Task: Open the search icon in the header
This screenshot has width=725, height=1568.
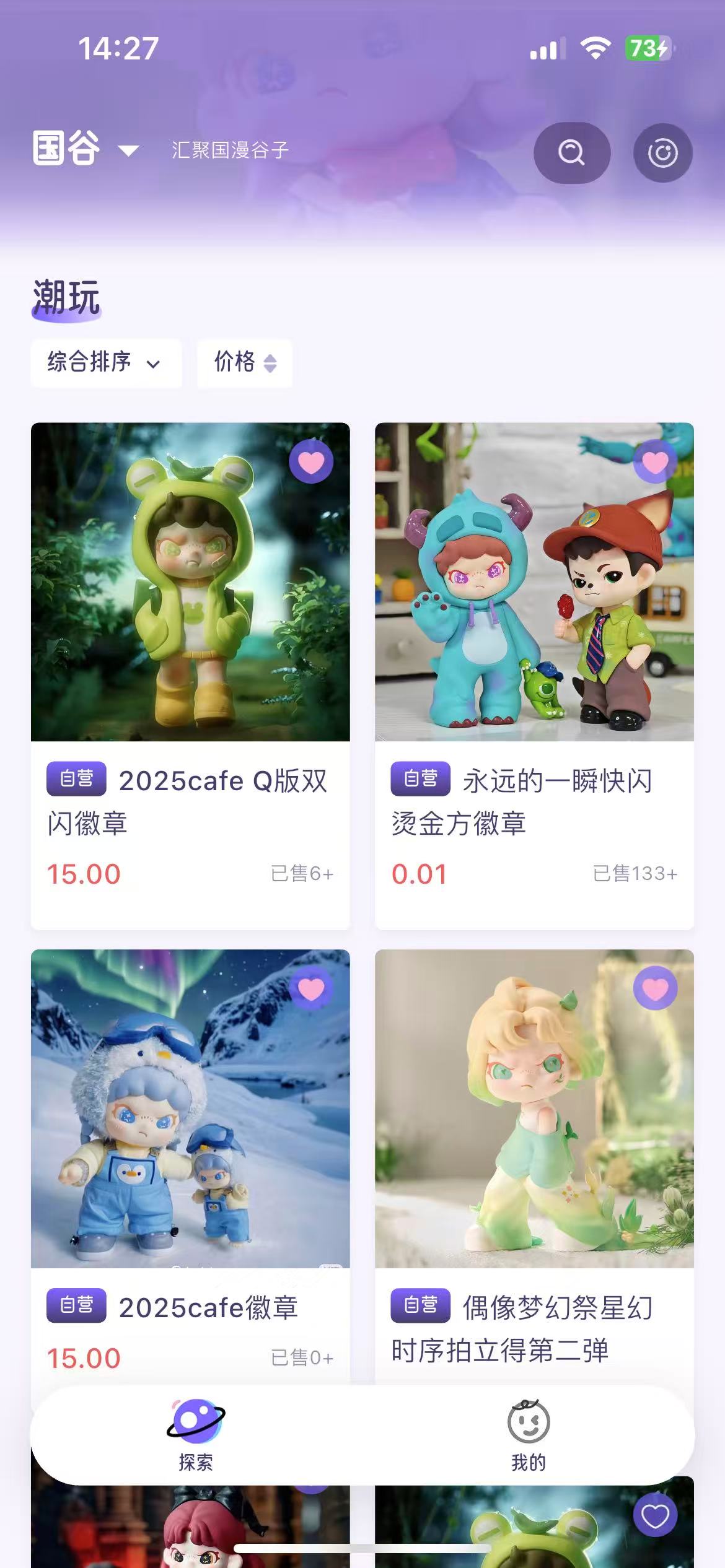Action: [x=571, y=152]
